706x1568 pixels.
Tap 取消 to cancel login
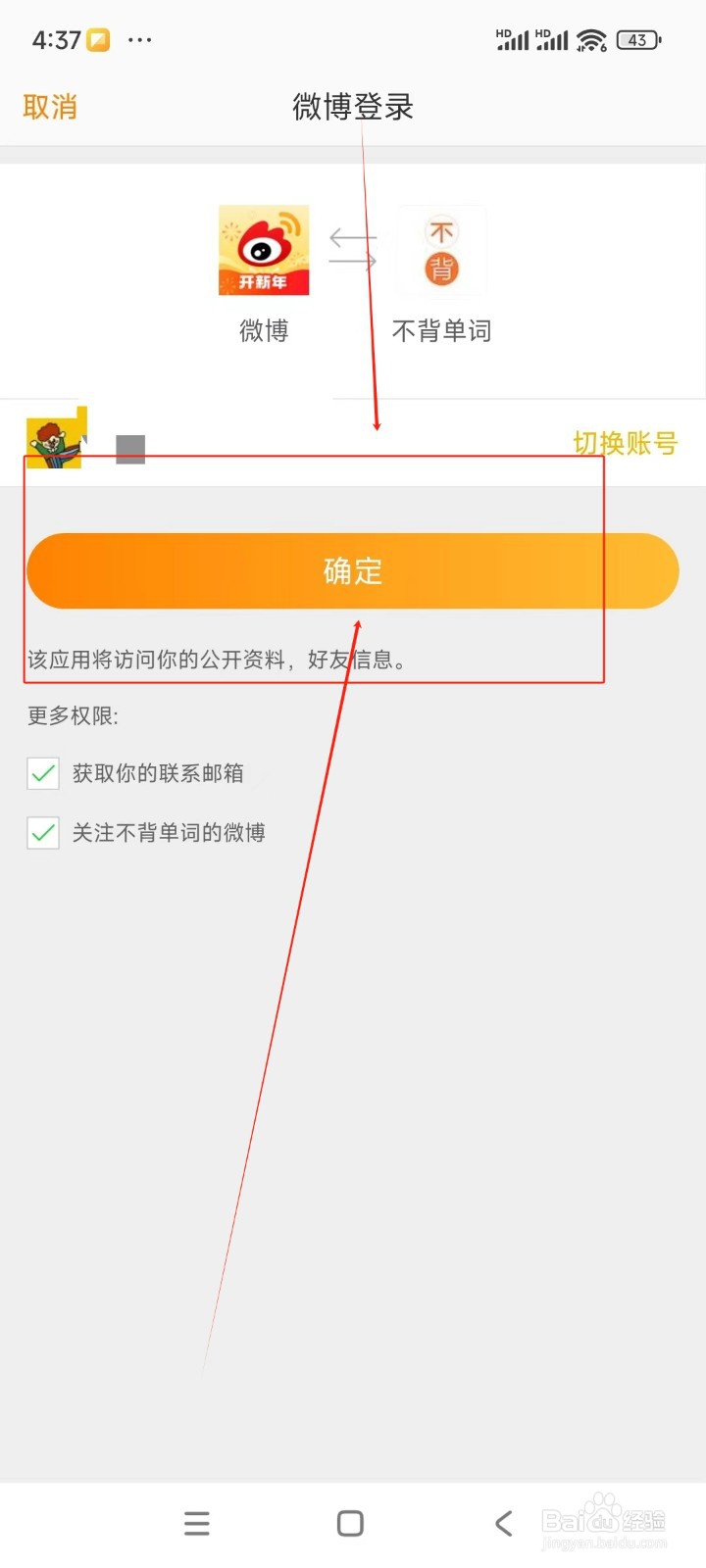49,106
